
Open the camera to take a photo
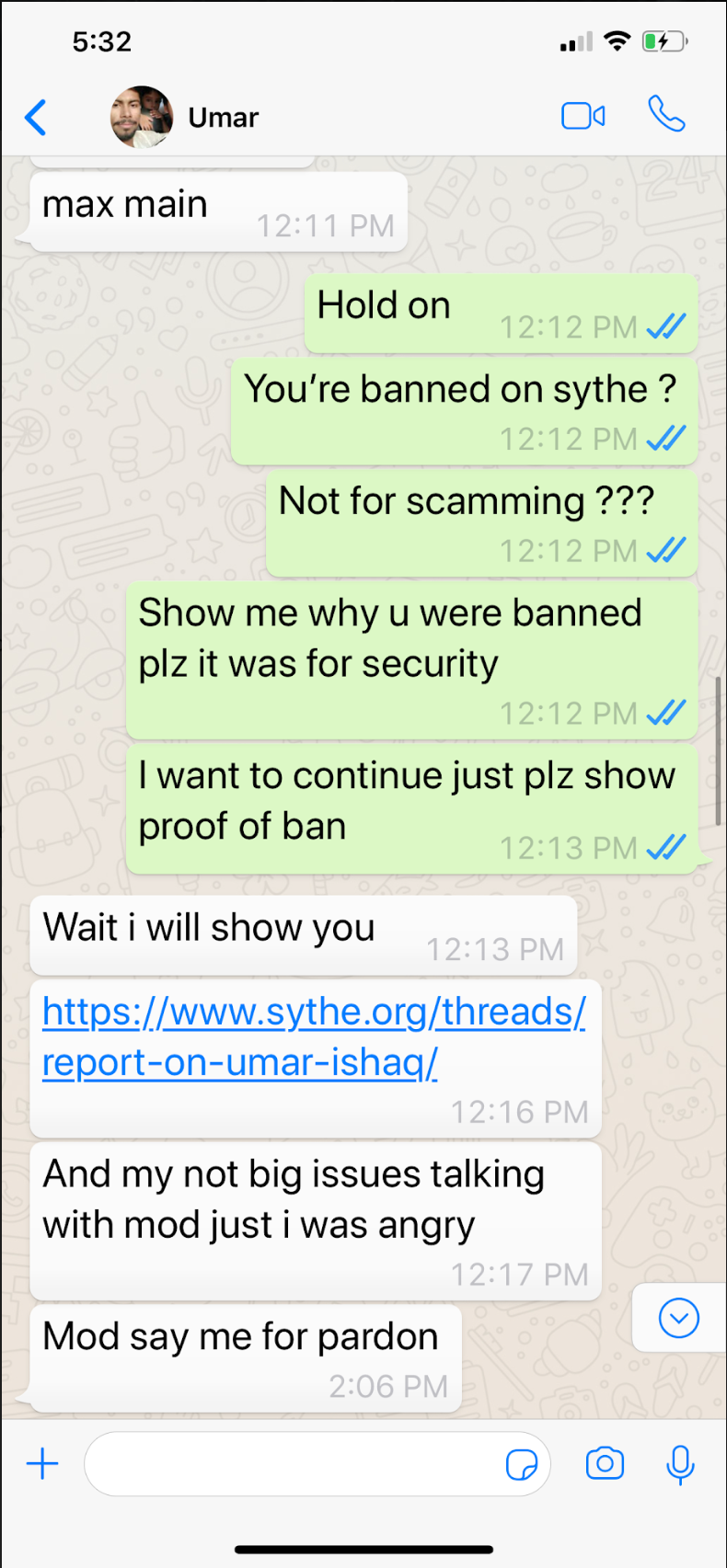tap(605, 1463)
